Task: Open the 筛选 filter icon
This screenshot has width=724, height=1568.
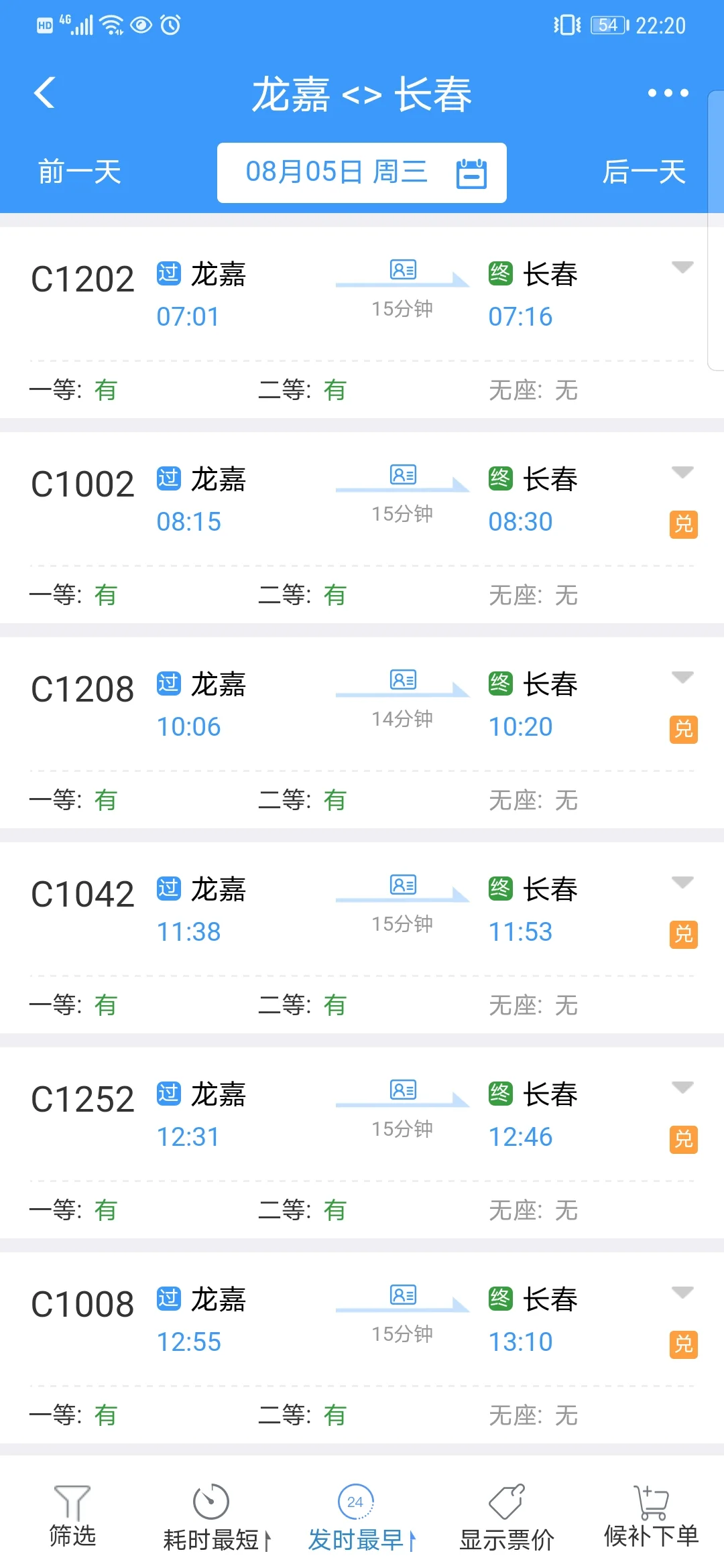Action: pyautogui.click(x=72, y=1502)
